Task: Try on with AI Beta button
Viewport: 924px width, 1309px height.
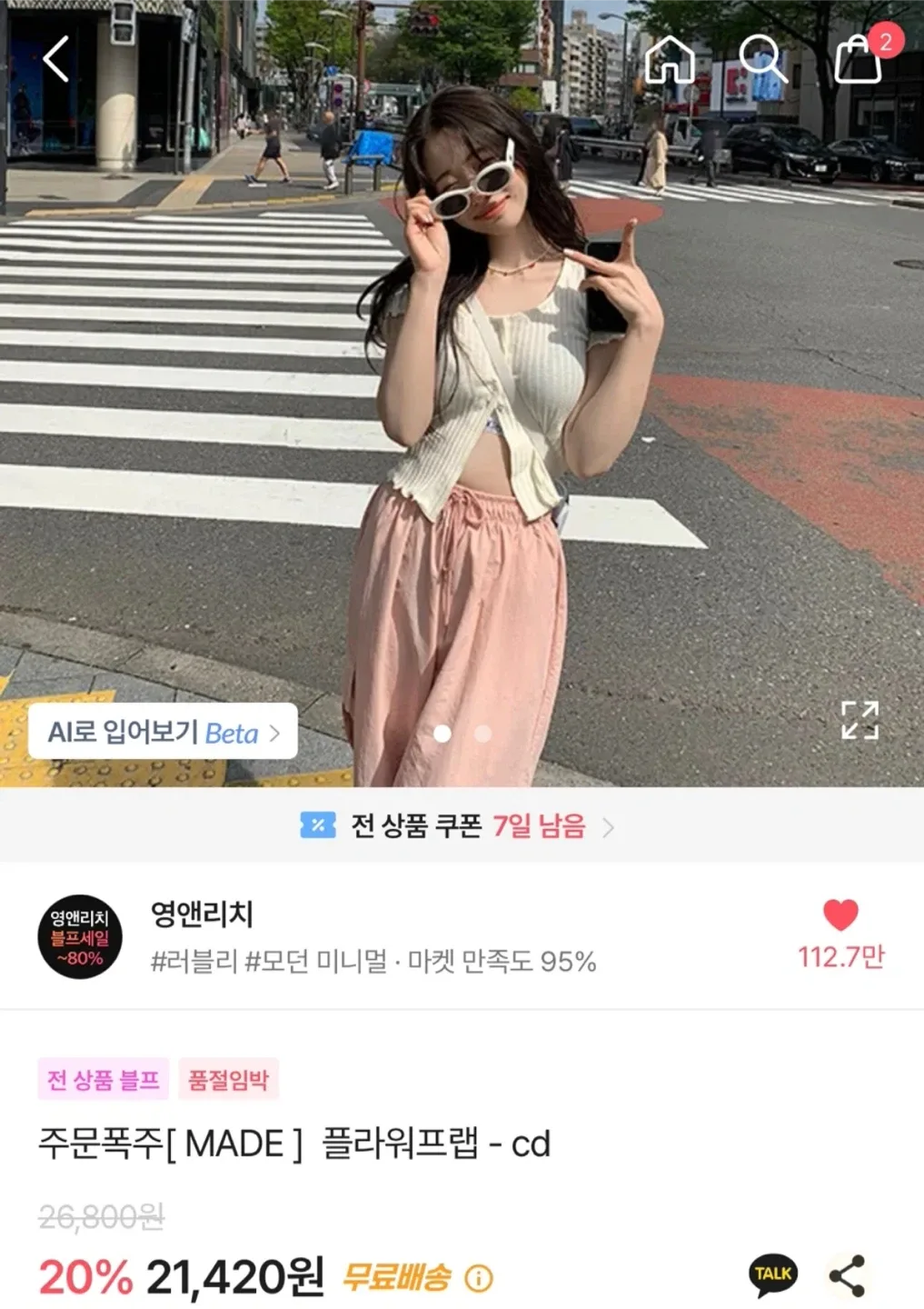Action: pyautogui.click(x=164, y=732)
